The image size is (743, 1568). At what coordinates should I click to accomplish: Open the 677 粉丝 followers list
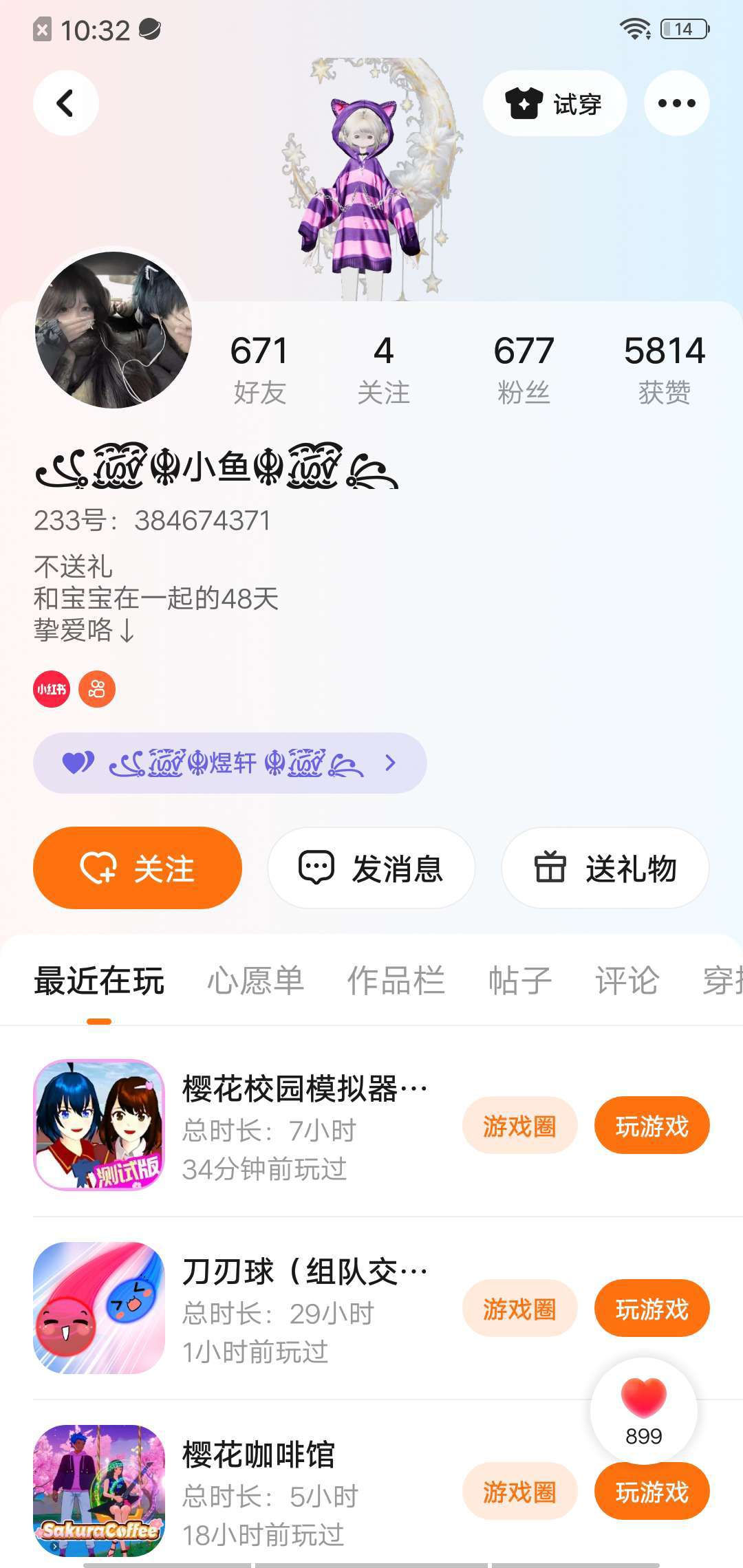[x=524, y=369]
